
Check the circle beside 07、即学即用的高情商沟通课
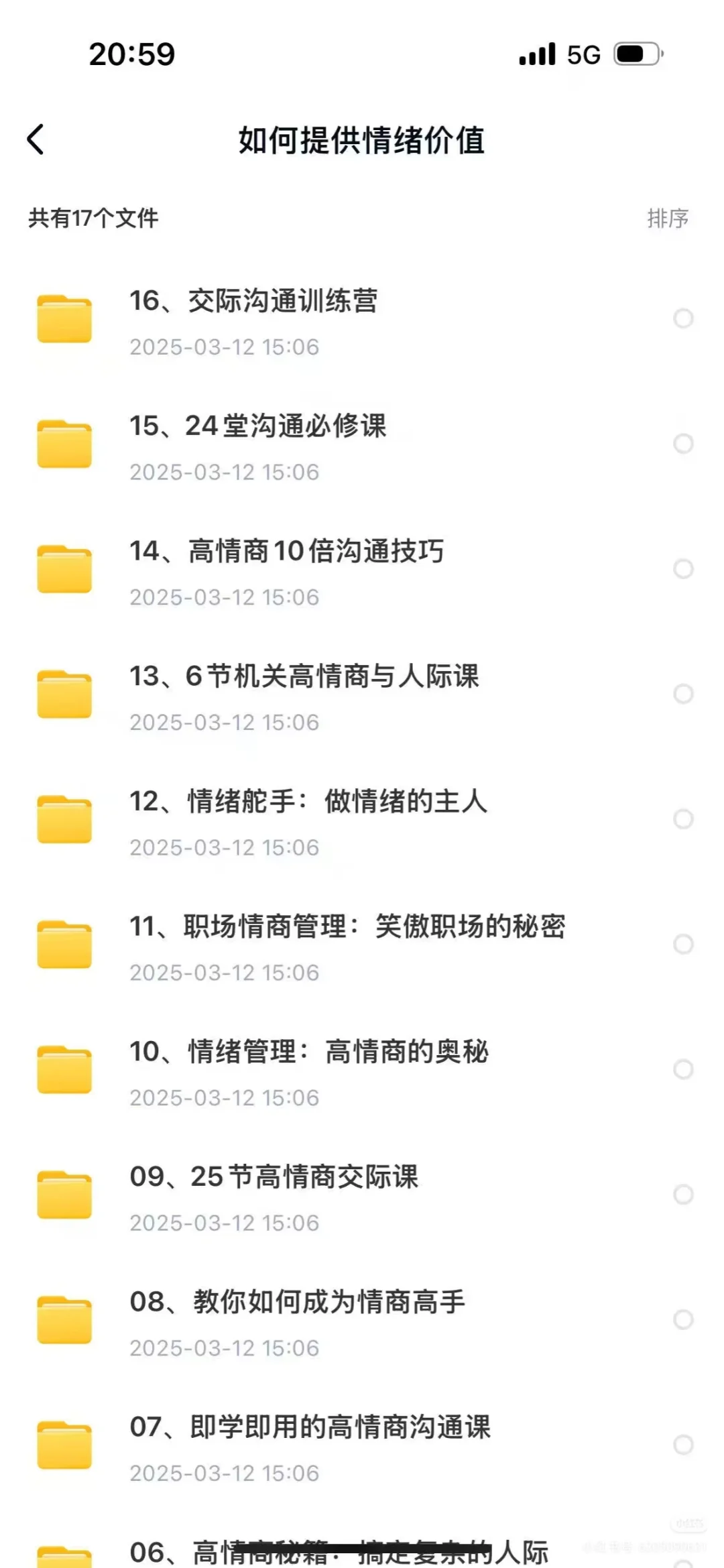click(x=683, y=1445)
